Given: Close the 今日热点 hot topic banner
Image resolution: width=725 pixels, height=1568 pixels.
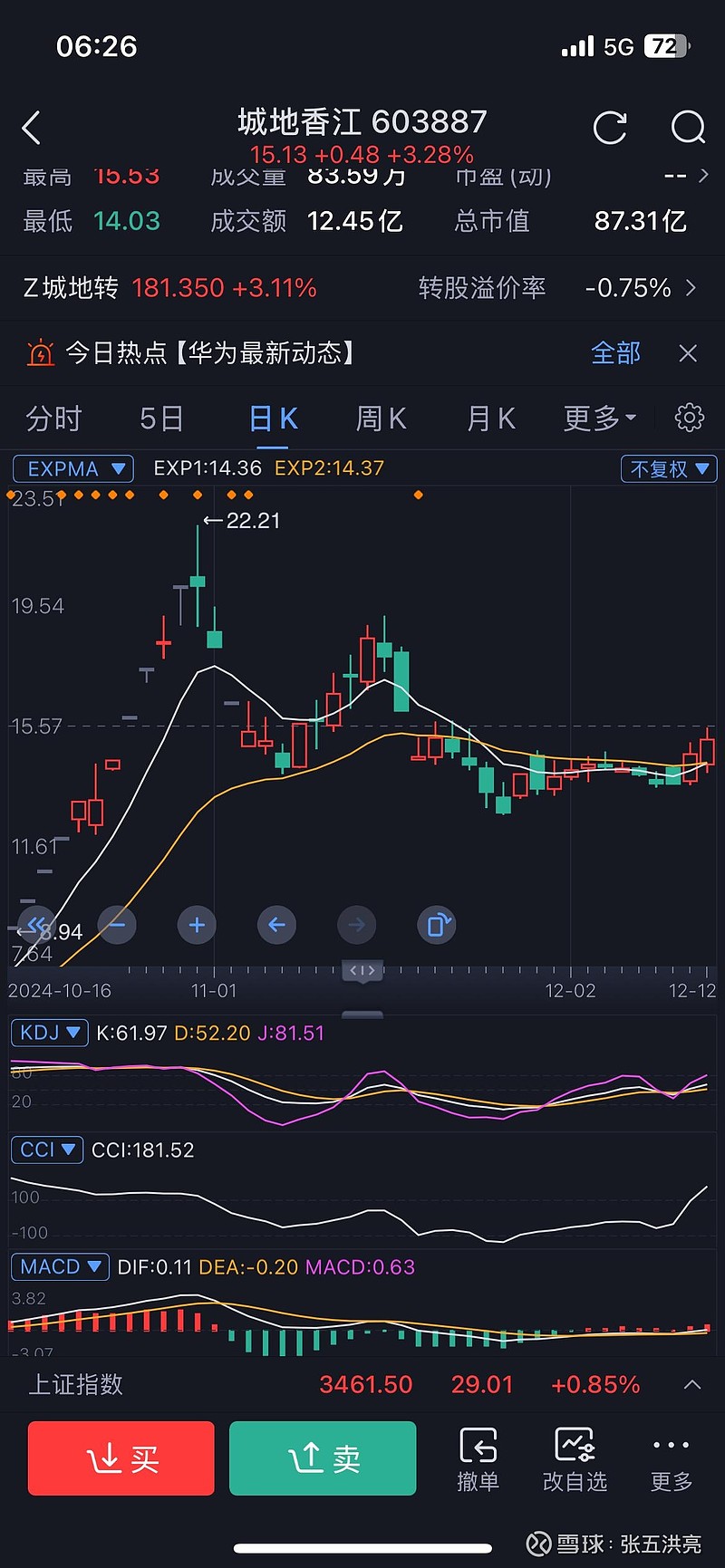Looking at the screenshot, I should 687,353.
